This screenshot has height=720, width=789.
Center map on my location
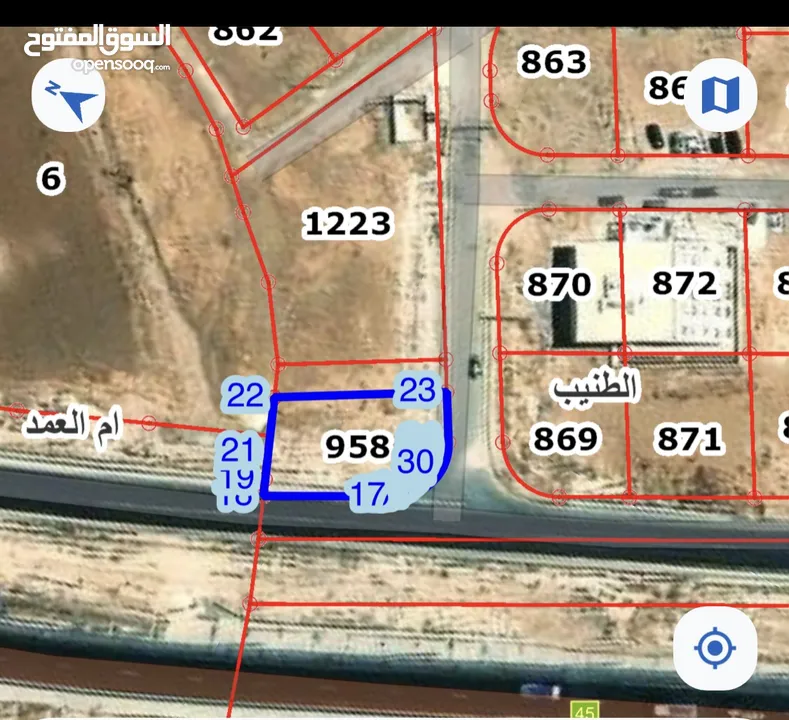(x=714, y=649)
